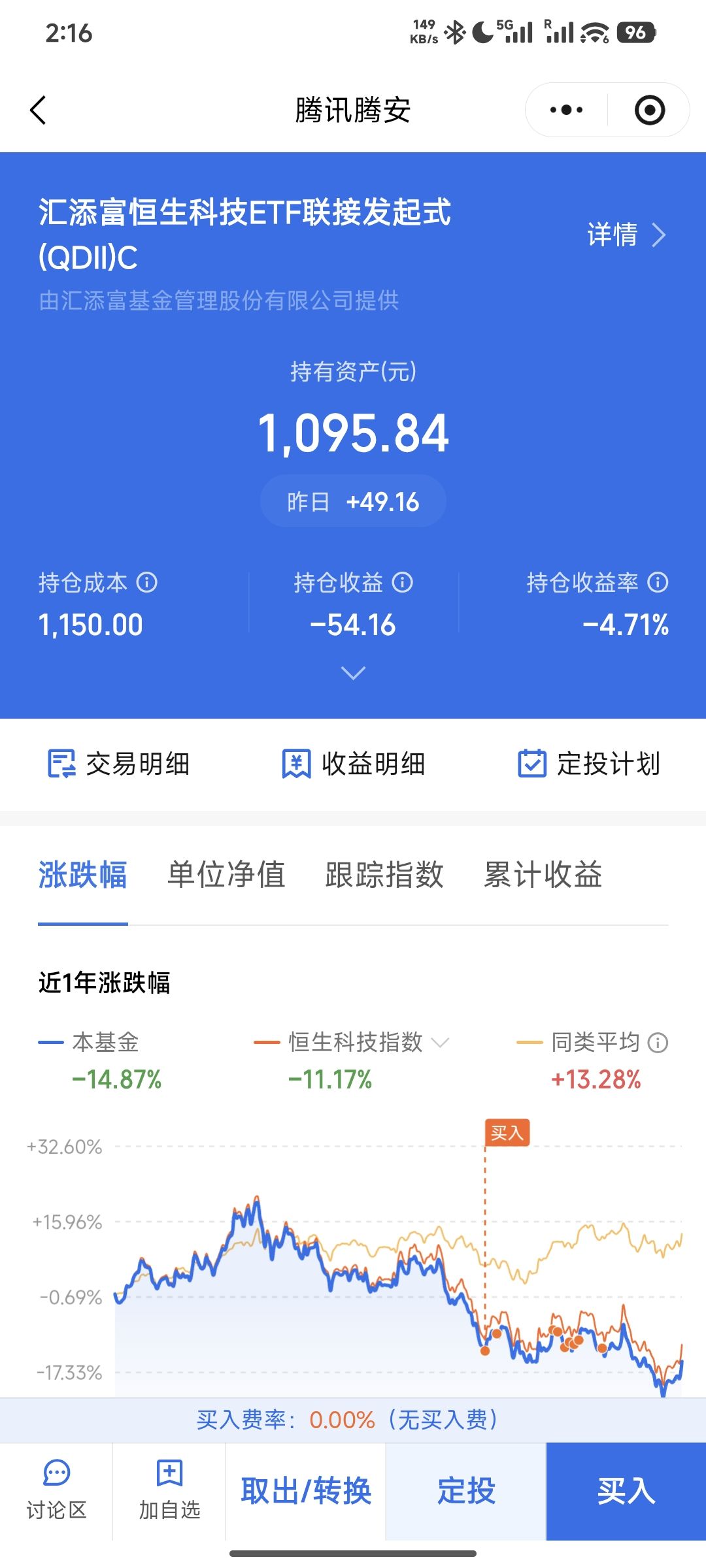Screen dimensions: 706x1568
Task: Show the info tip for 持仓收益
Action: [x=403, y=582]
